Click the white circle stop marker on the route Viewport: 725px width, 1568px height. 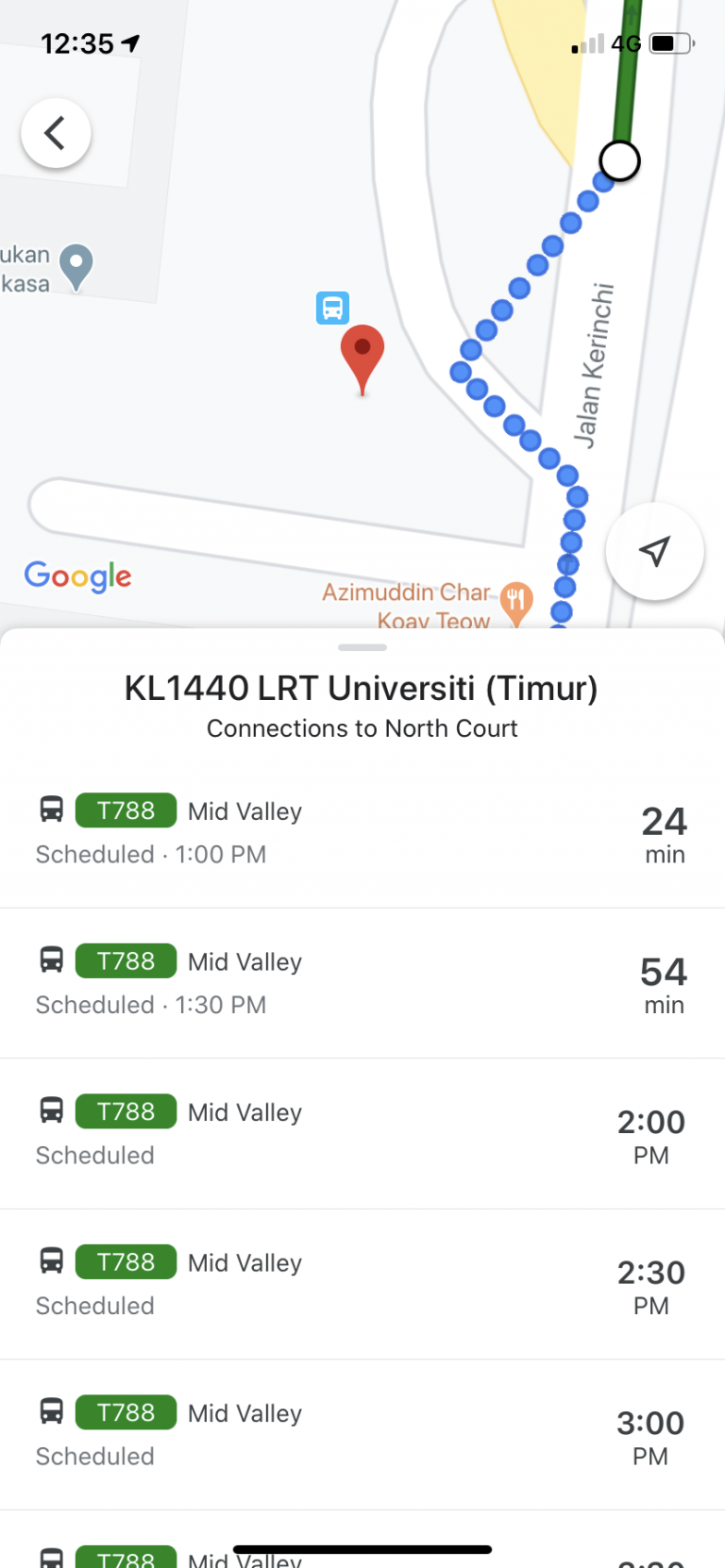[x=618, y=161]
